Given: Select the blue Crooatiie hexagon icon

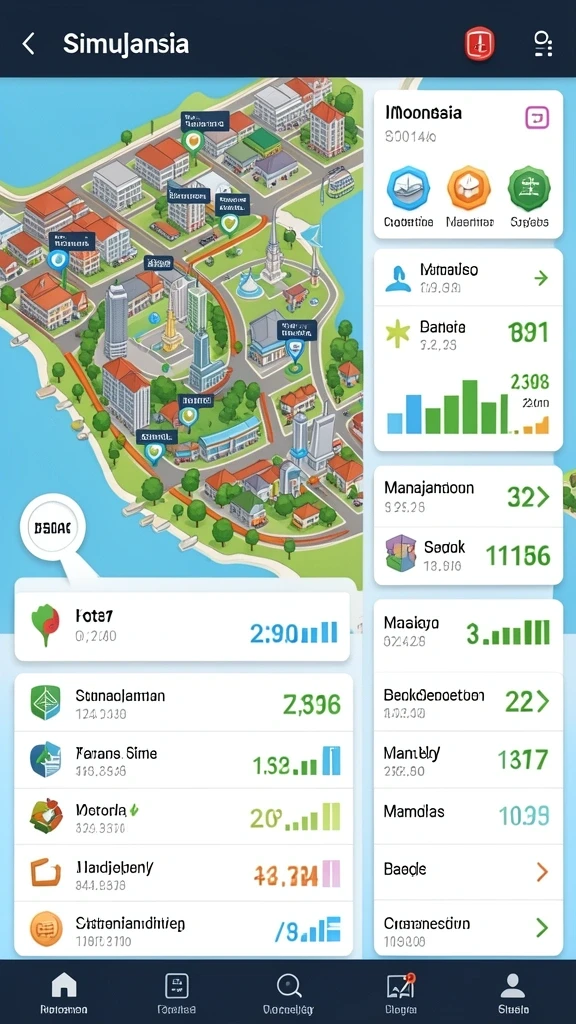Looking at the screenshot, I should [x=408, y=187].
